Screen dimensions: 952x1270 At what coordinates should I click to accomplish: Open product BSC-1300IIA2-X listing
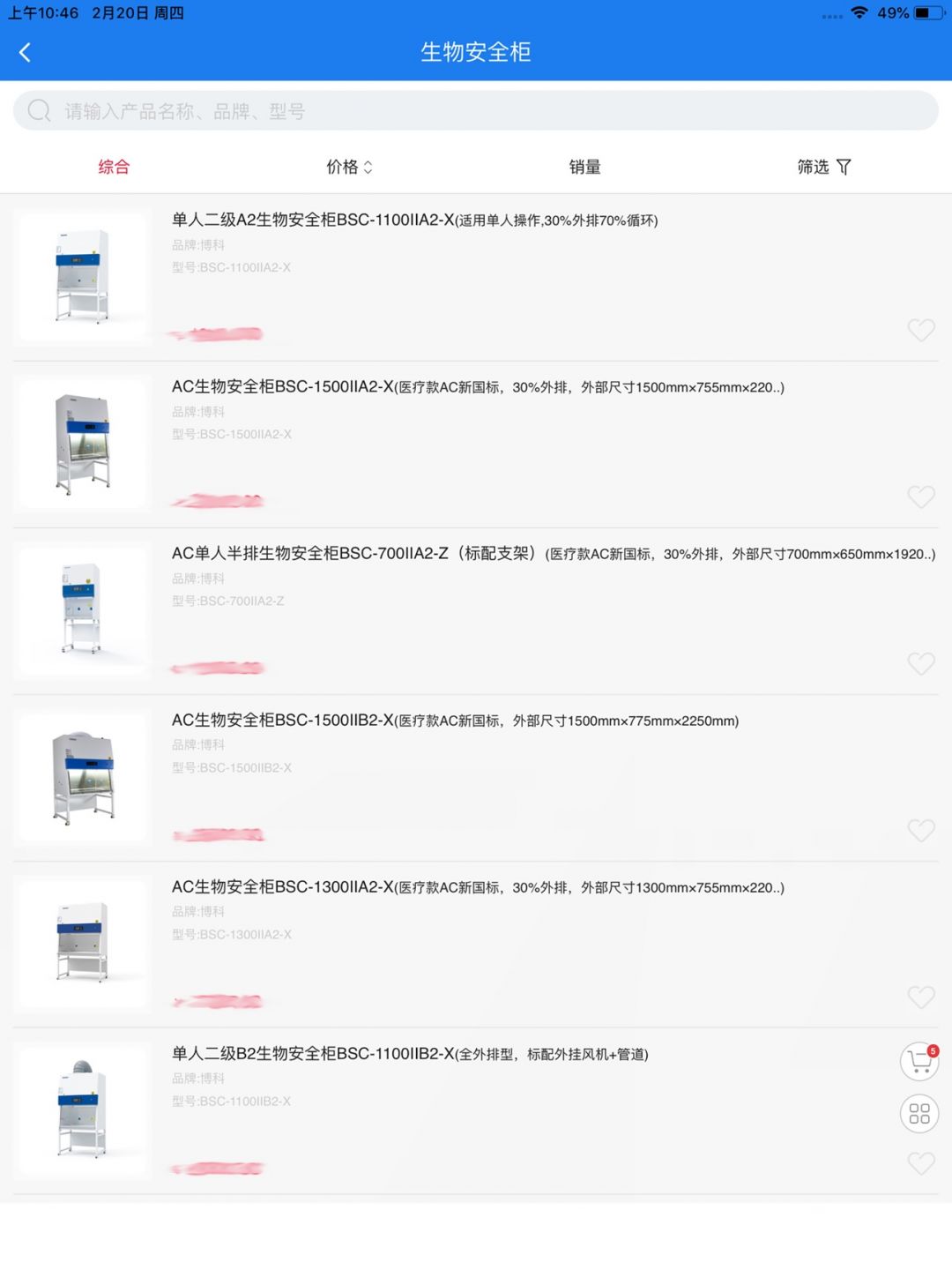tap(476, 887)
